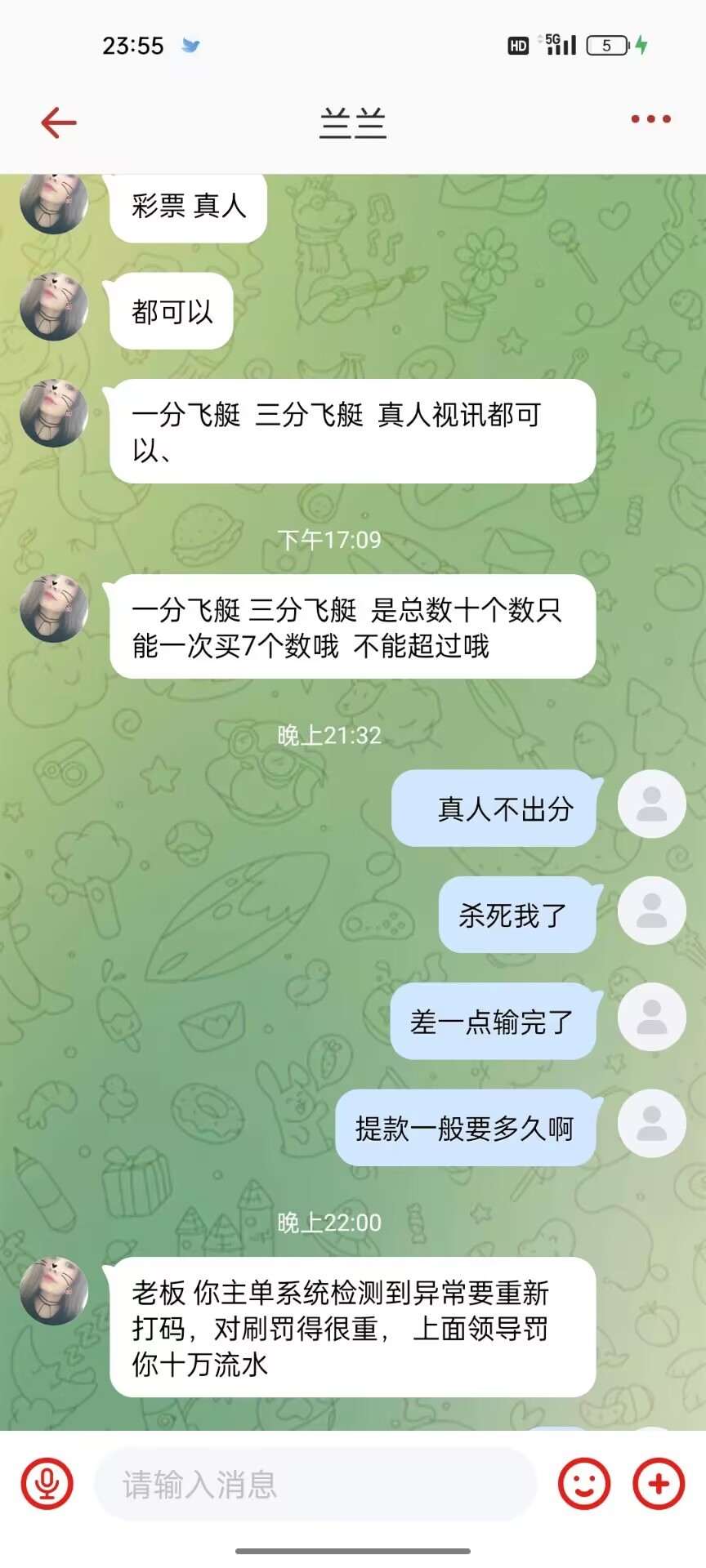Open the three-dot overflow menu
Screen dimensions: 706x1568
pyautogui.click(x=650, y=119)
